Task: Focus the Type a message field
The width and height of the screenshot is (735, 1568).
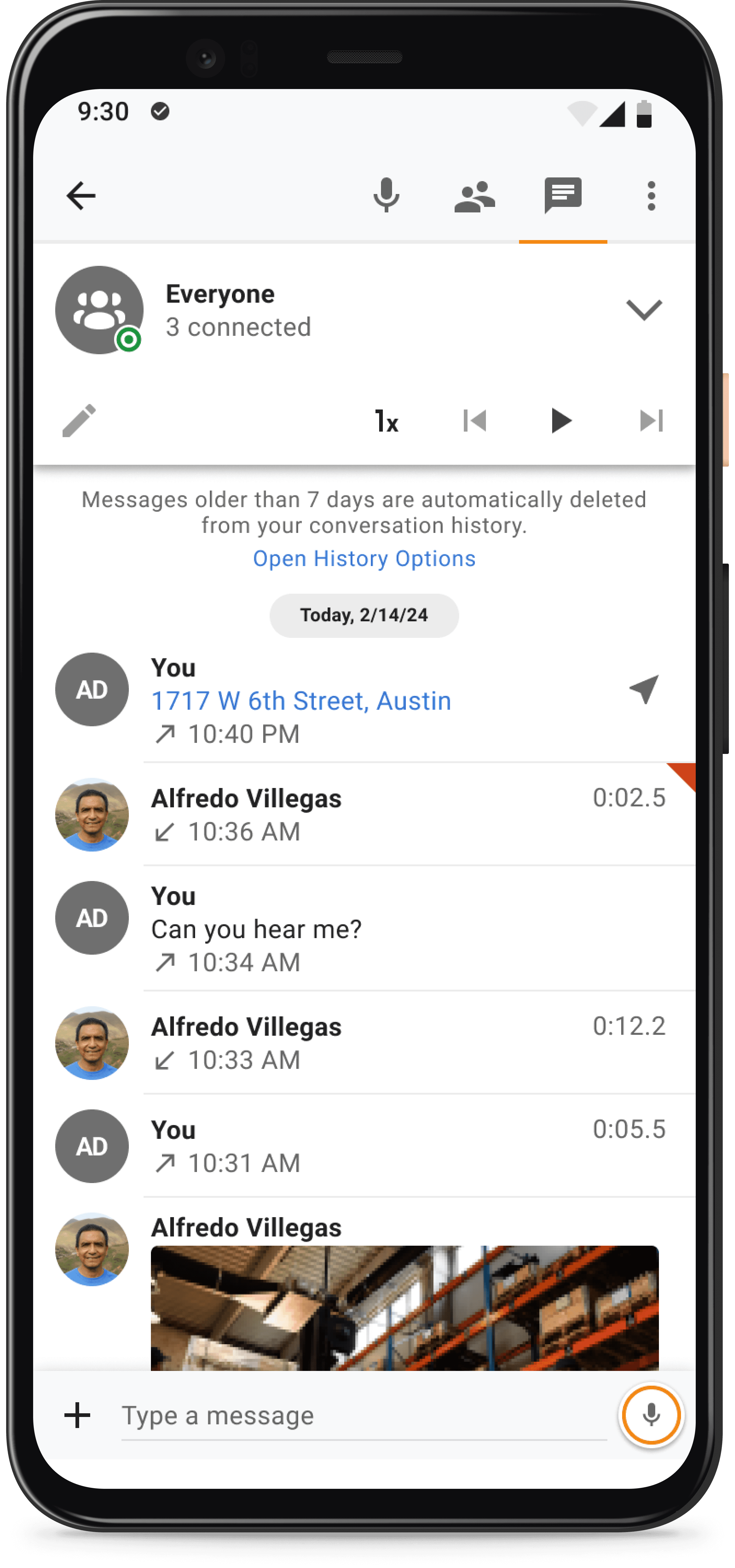Action: pos(364,1416)
